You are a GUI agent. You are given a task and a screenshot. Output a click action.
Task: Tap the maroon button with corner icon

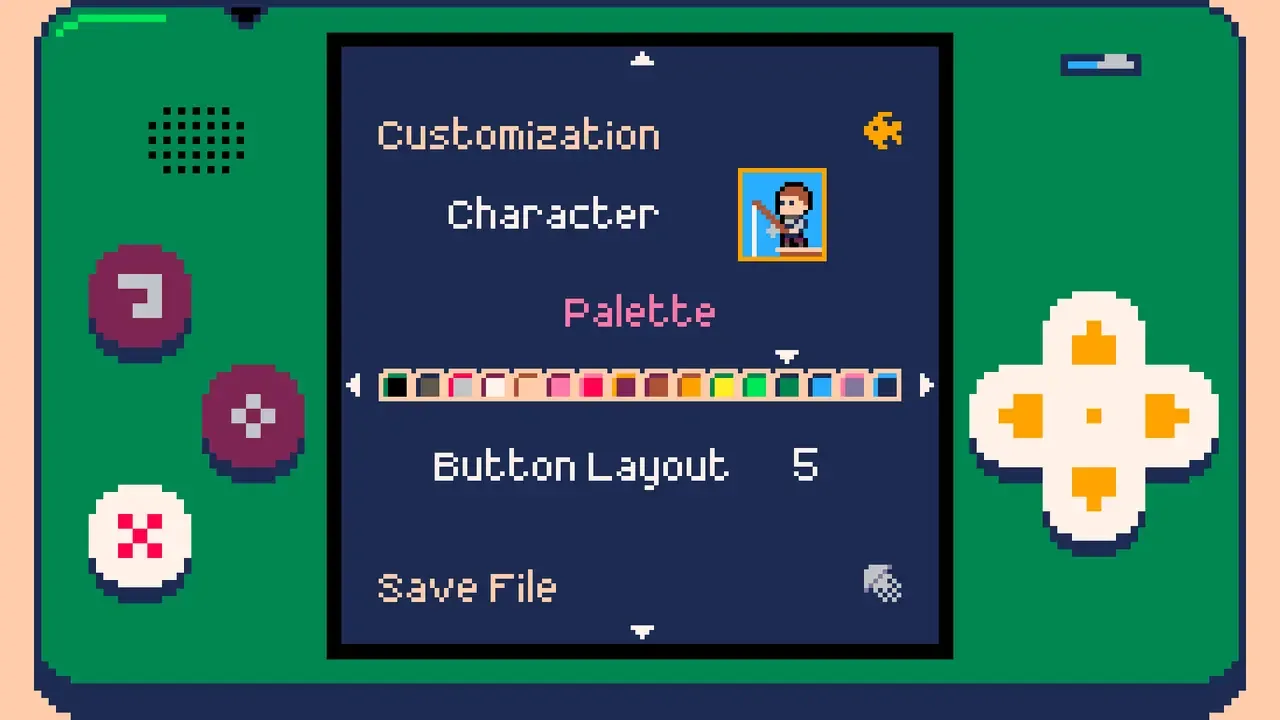(140, 296)
